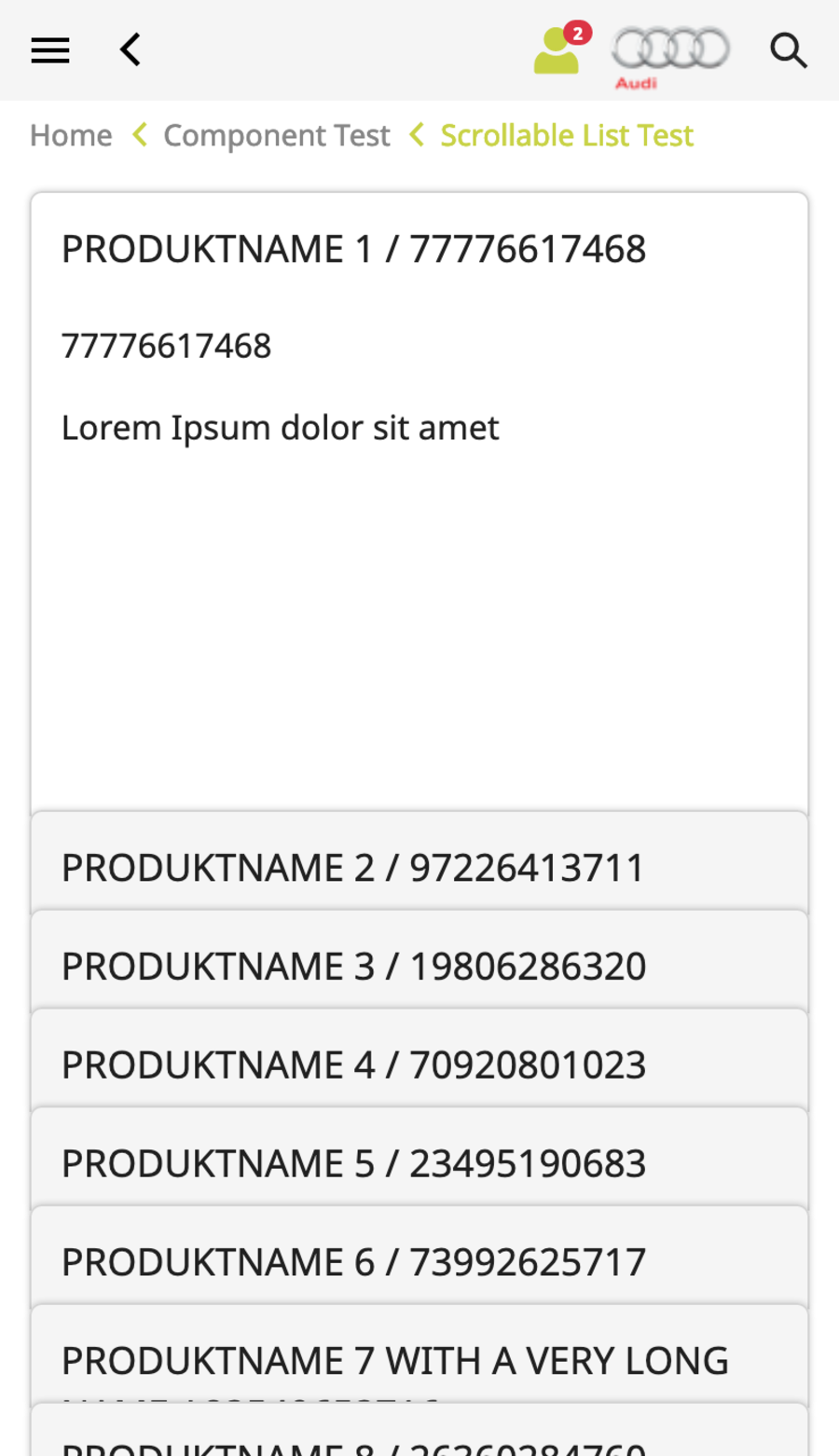Follow the Home breadcrumb link
The image size is (839, 1456).
pyautogui.click(x=71, y=135)
